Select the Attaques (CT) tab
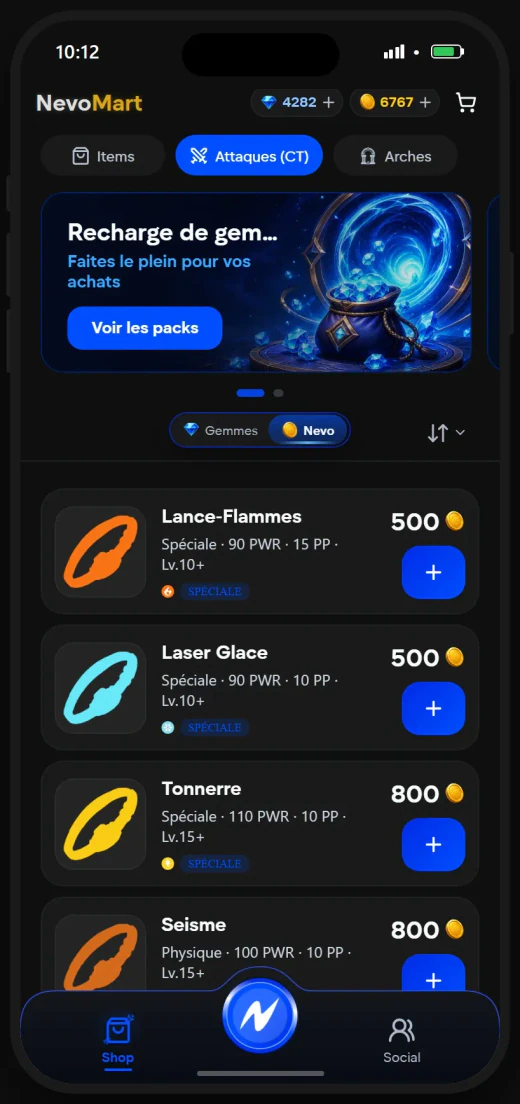The image size is (520, 1104). pos(249,156)
